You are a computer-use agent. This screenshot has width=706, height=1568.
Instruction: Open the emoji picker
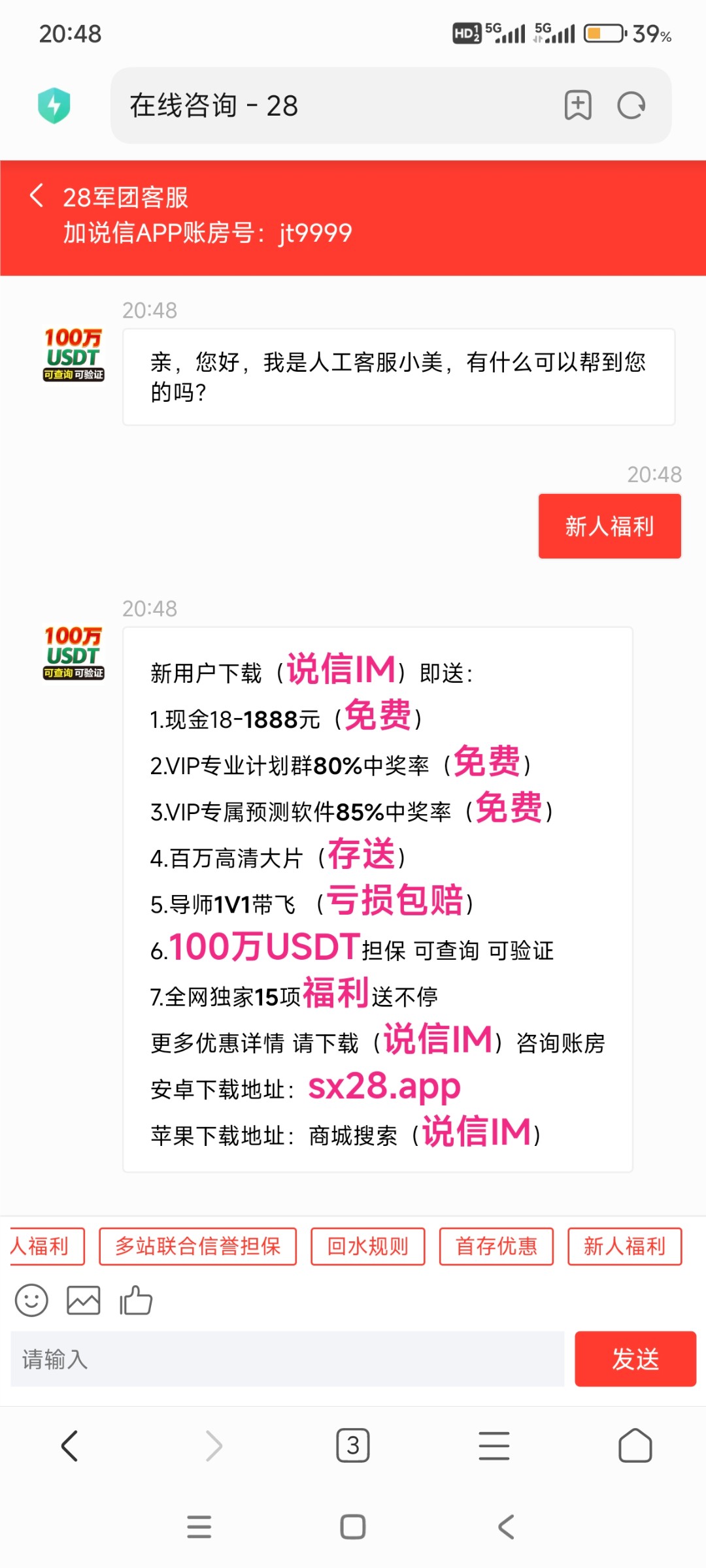31,1300
